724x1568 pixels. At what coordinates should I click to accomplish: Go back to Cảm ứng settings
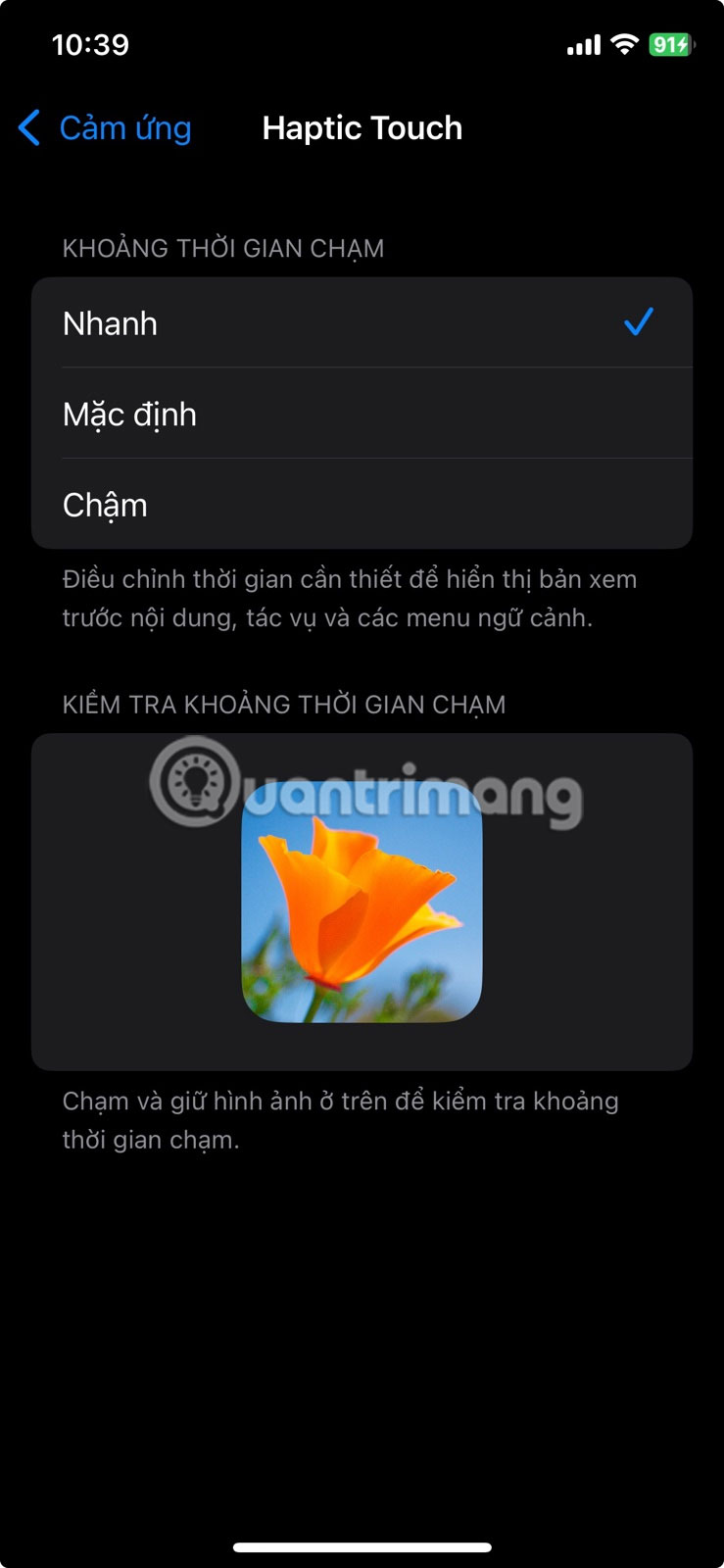(x=106, y=128)
